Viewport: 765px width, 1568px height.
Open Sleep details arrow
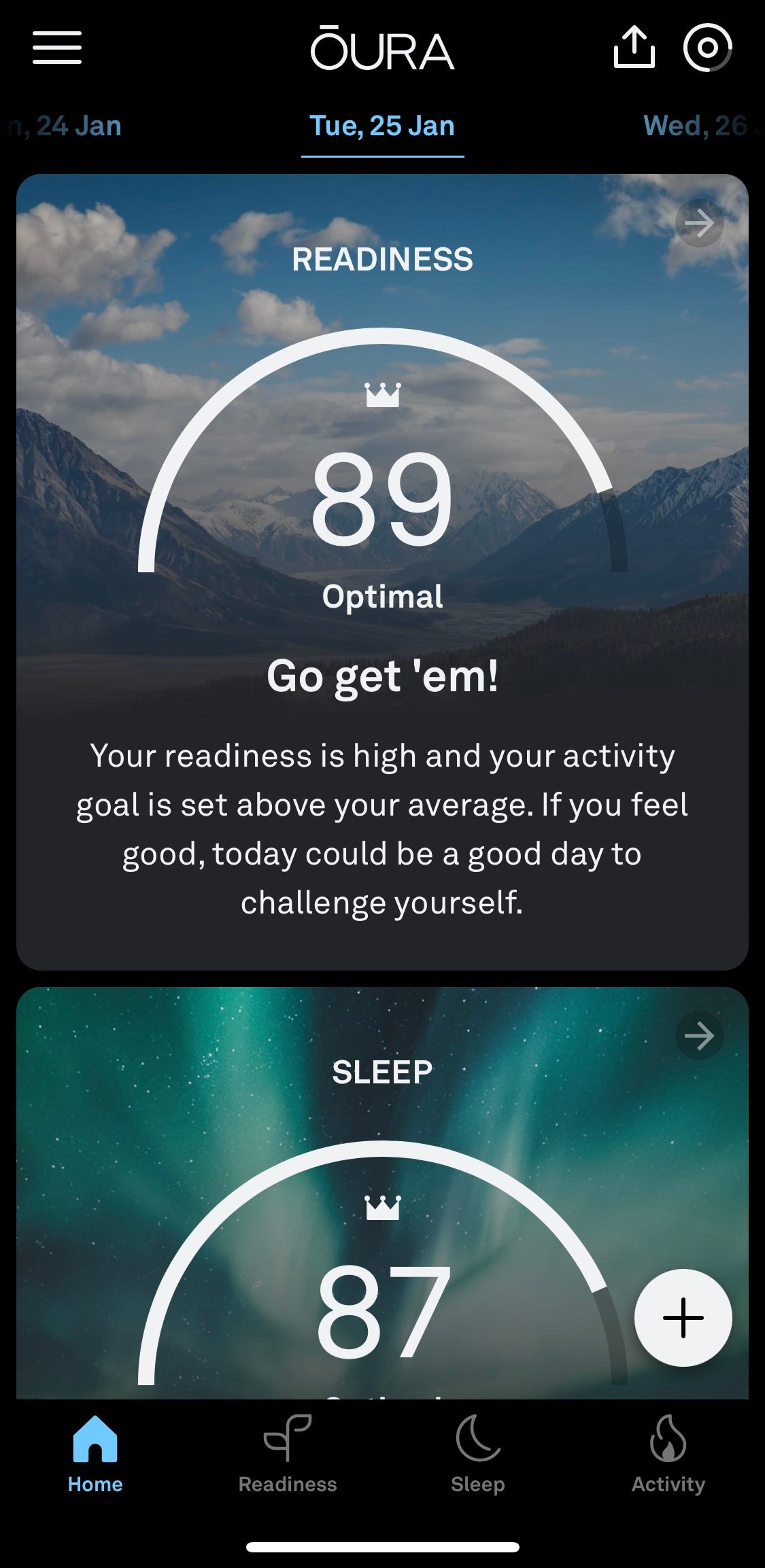[x=699, y=1036]
